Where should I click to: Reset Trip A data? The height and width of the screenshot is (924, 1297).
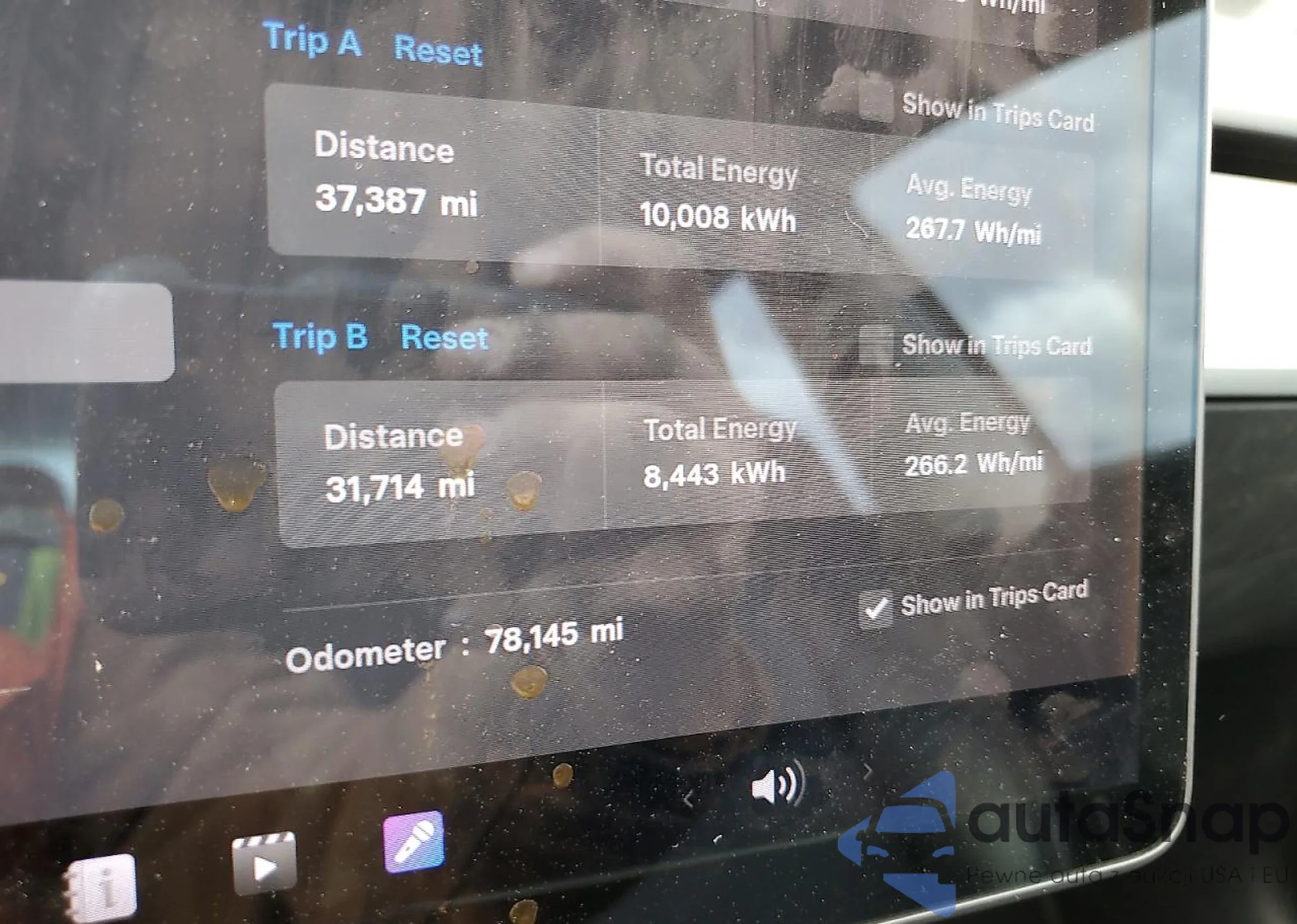[x=438, y=50]
